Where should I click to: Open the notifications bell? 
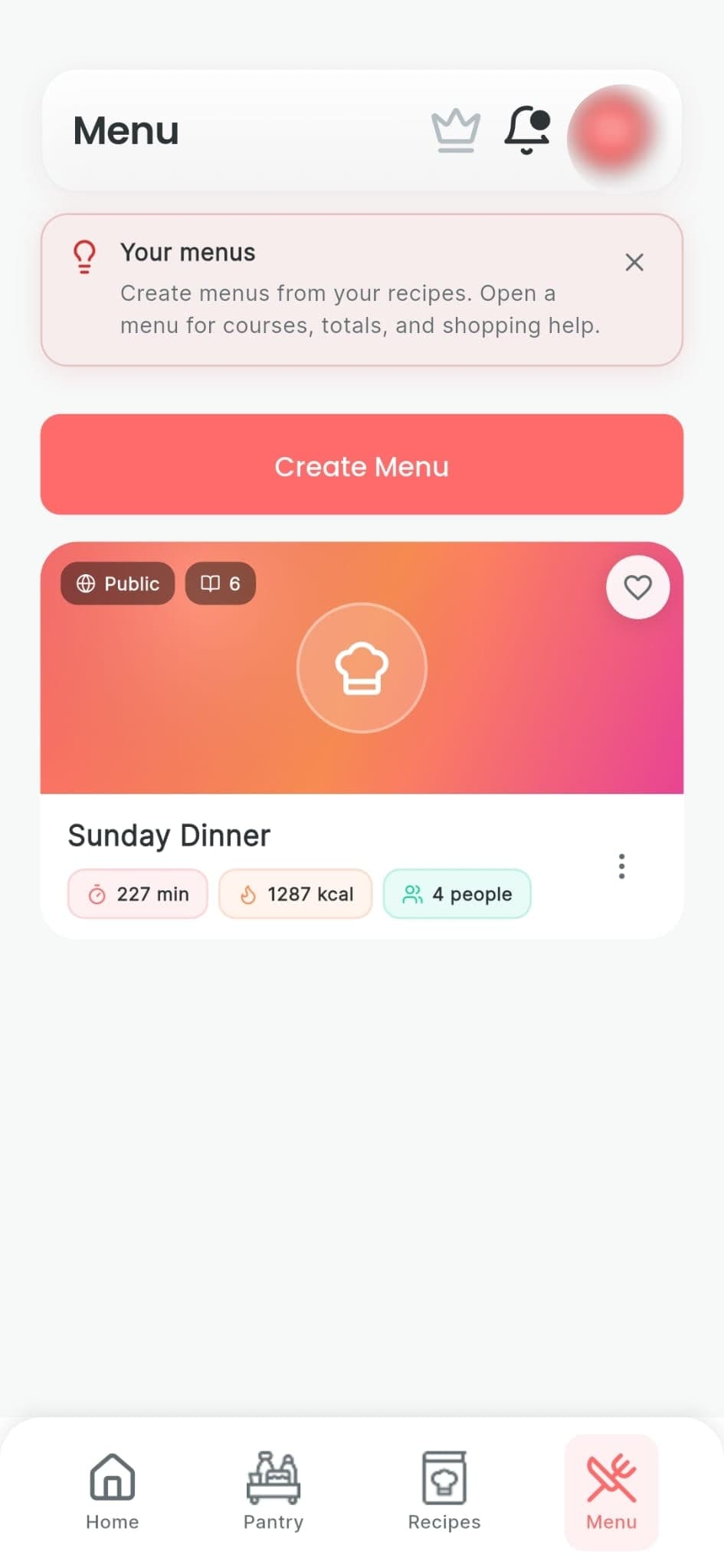click(x=528, y=129)
